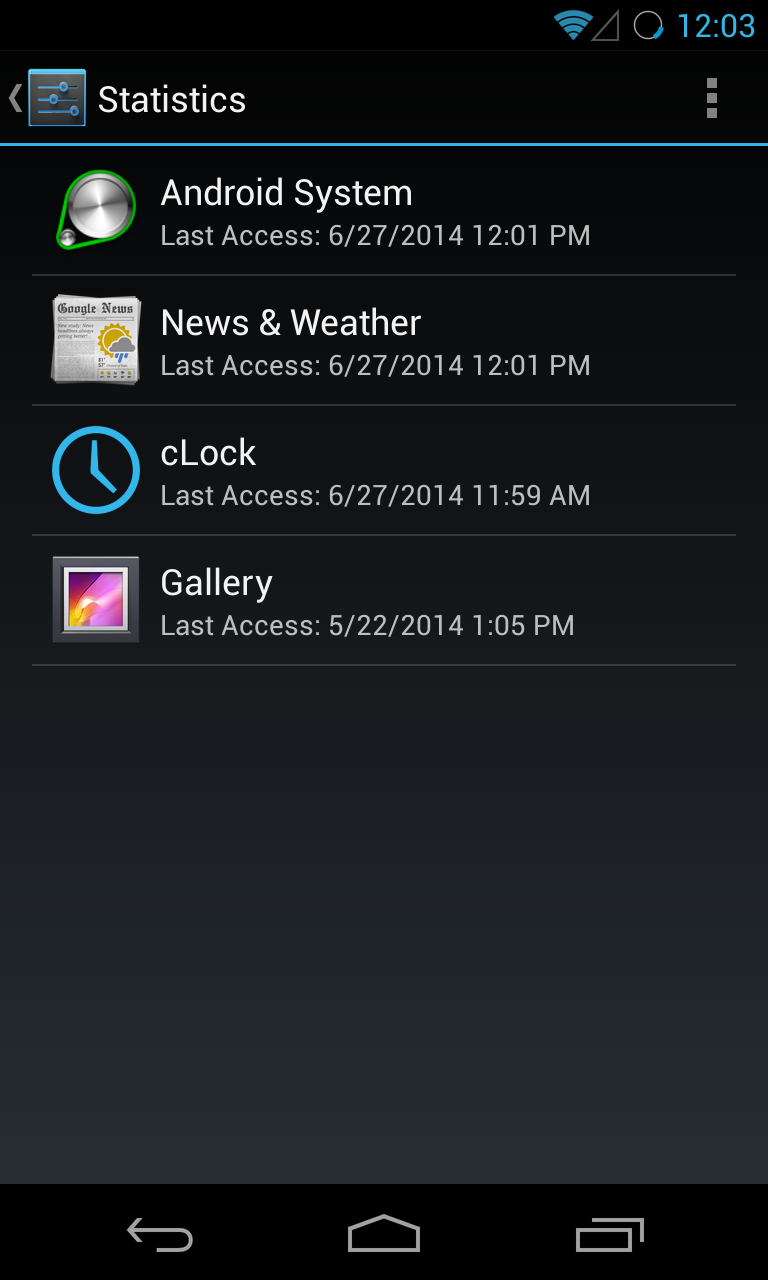The height and width of the screenshot is (1280, 768).
Task: Tap the system back button
Action: 160,1235
